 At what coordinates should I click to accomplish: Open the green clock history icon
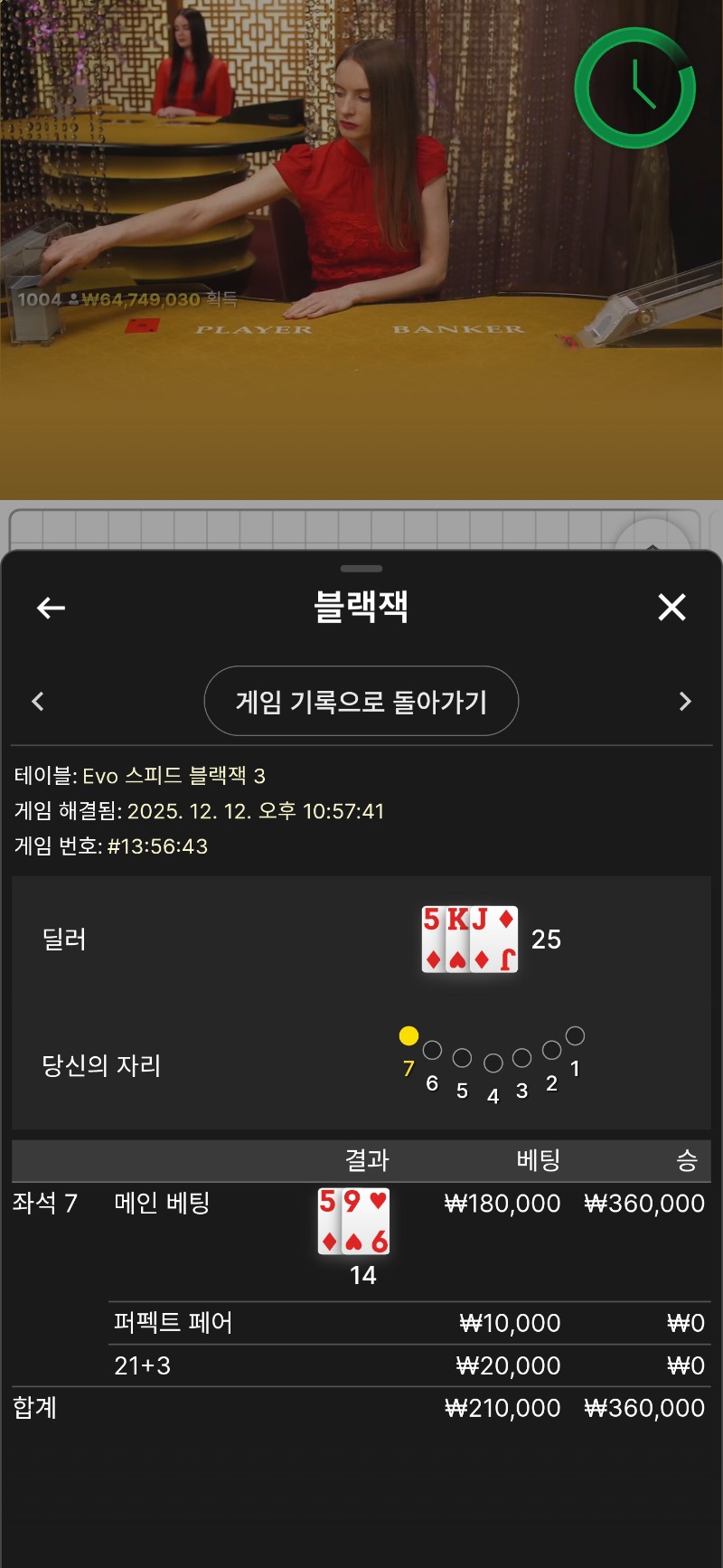[x=634, y=89]
